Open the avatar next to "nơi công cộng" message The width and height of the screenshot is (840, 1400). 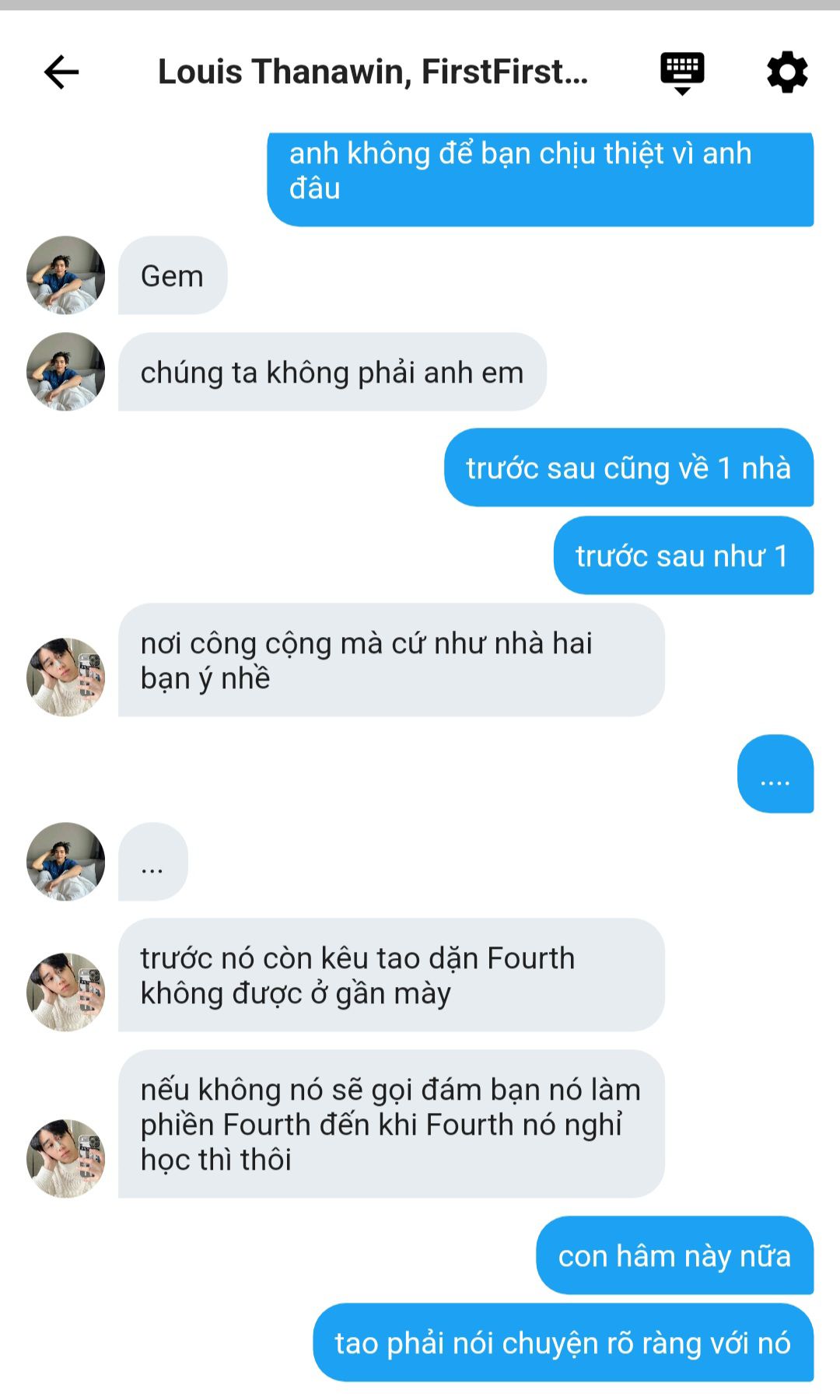(x=66, y=677)
